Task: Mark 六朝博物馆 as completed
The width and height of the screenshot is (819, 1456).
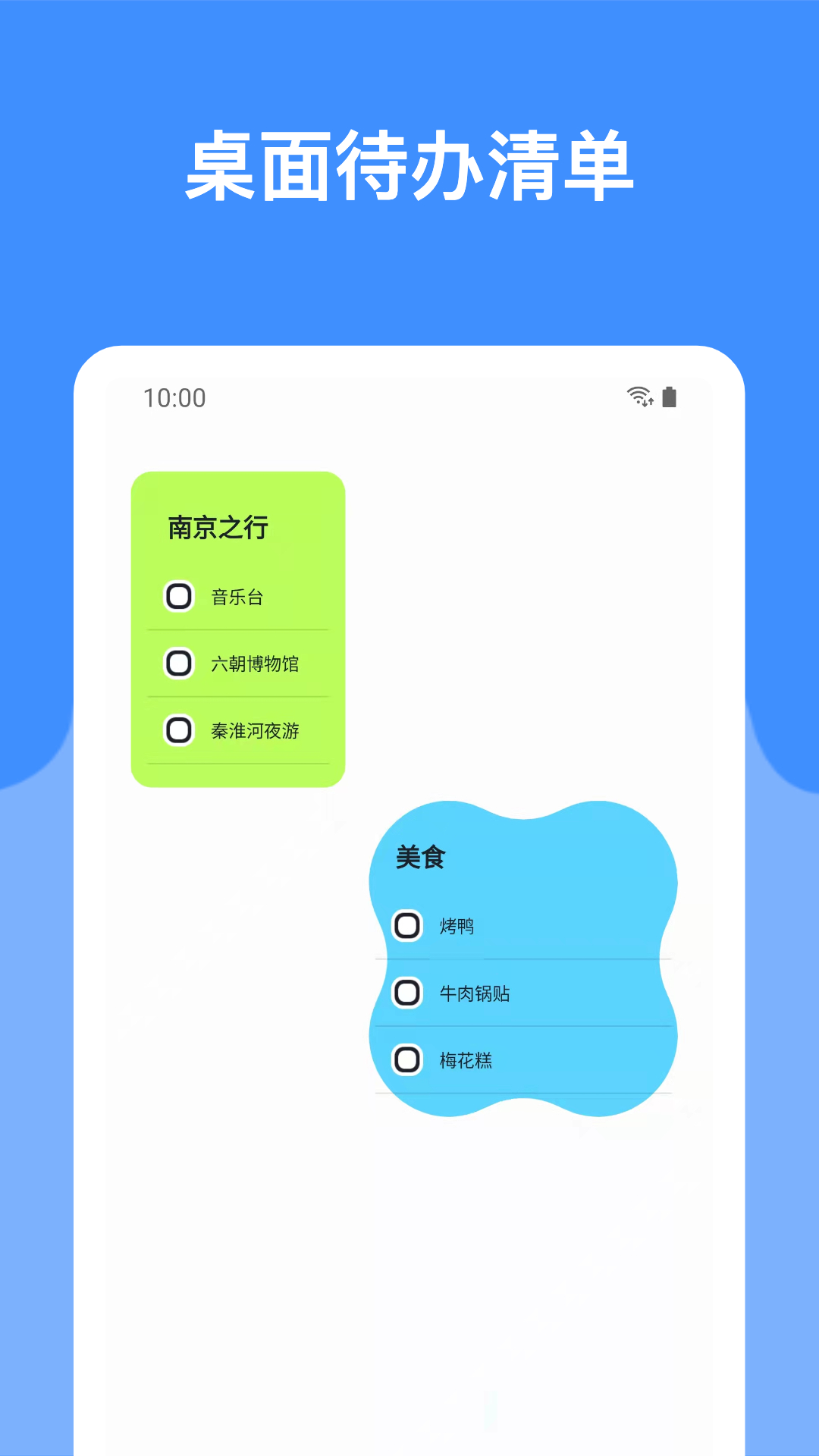Action: coord(179,664)
